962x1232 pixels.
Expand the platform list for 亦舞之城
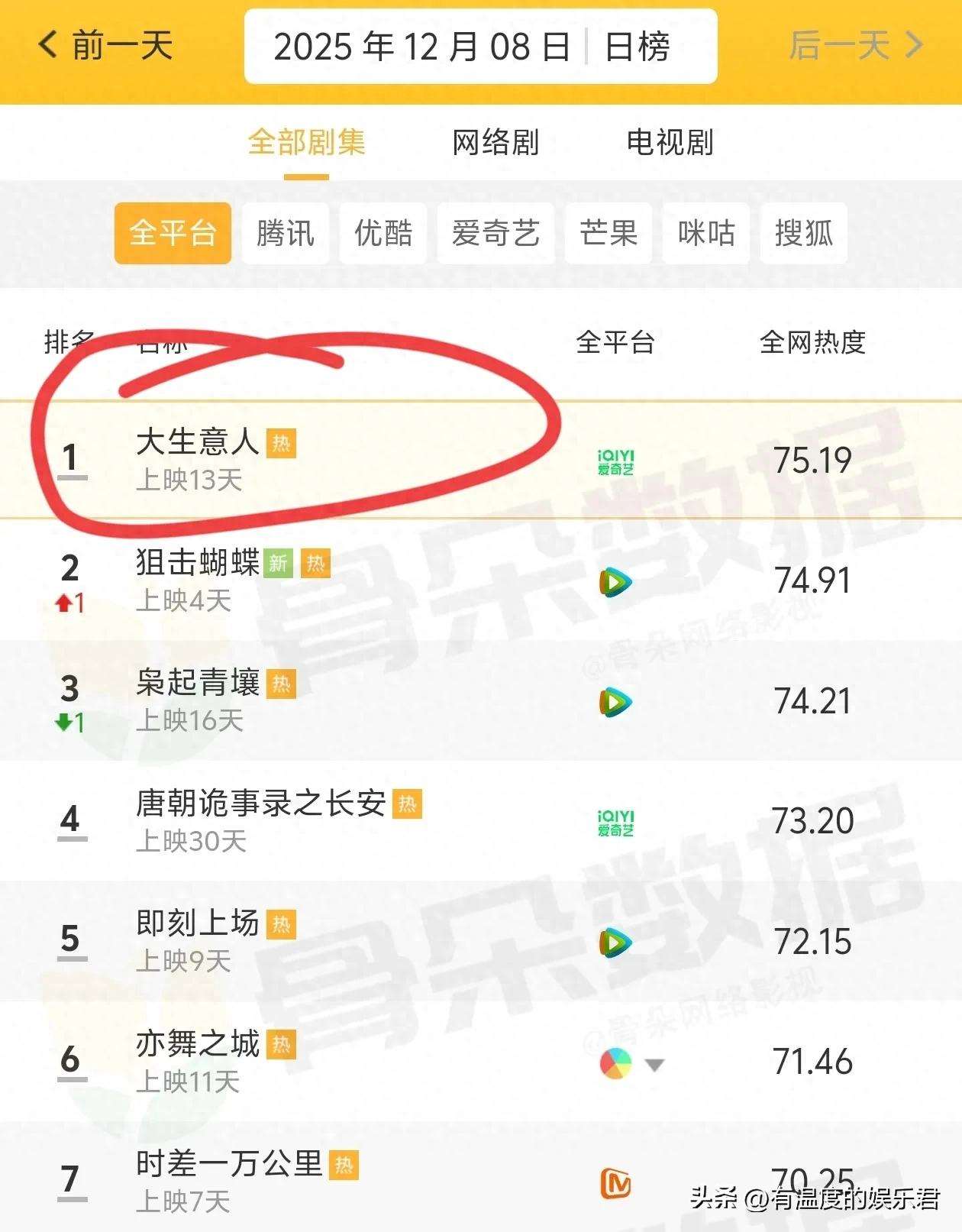tap(654, 1064)
